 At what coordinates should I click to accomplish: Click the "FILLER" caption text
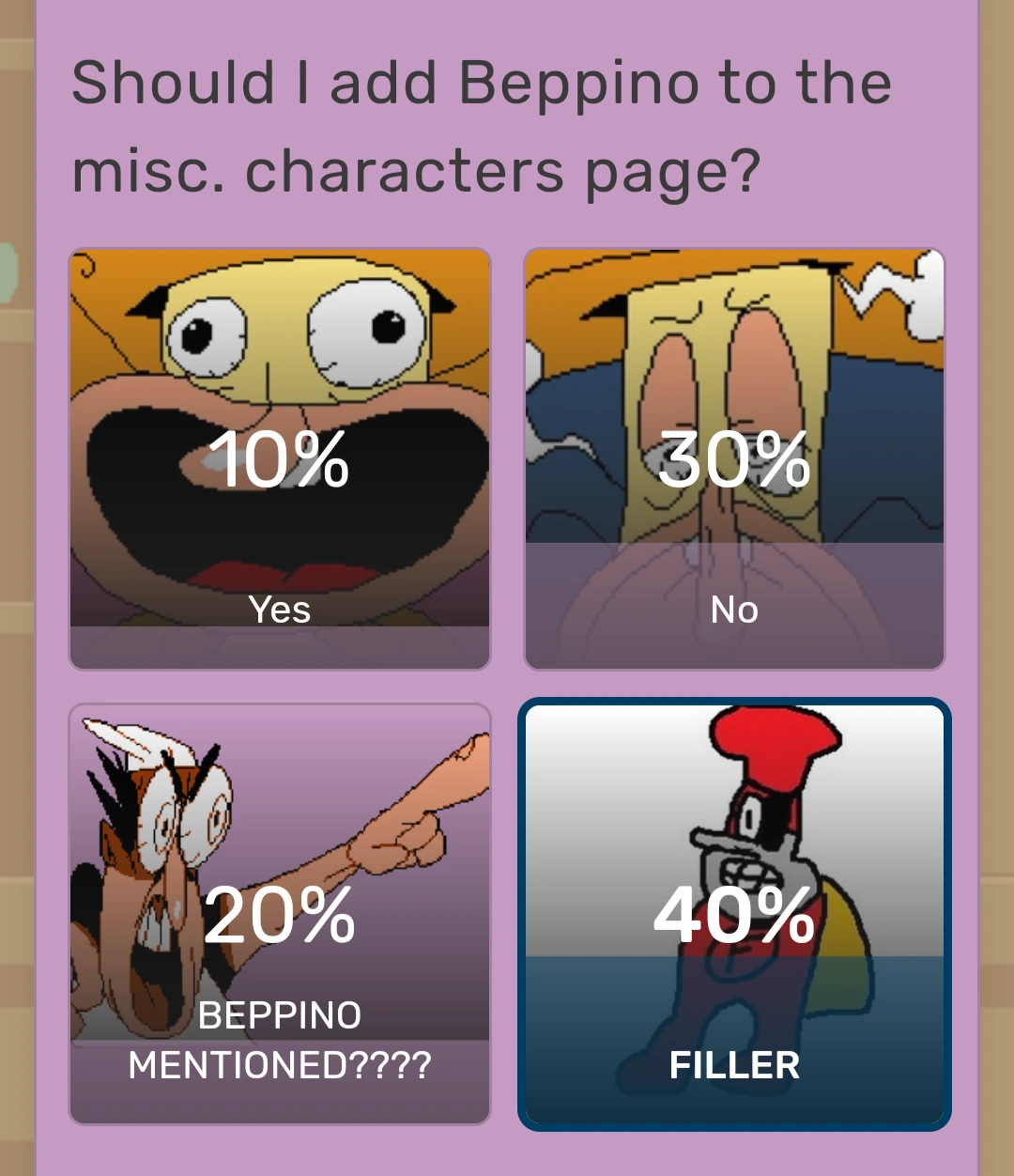pyautogui.click(x=735, y=1064)
